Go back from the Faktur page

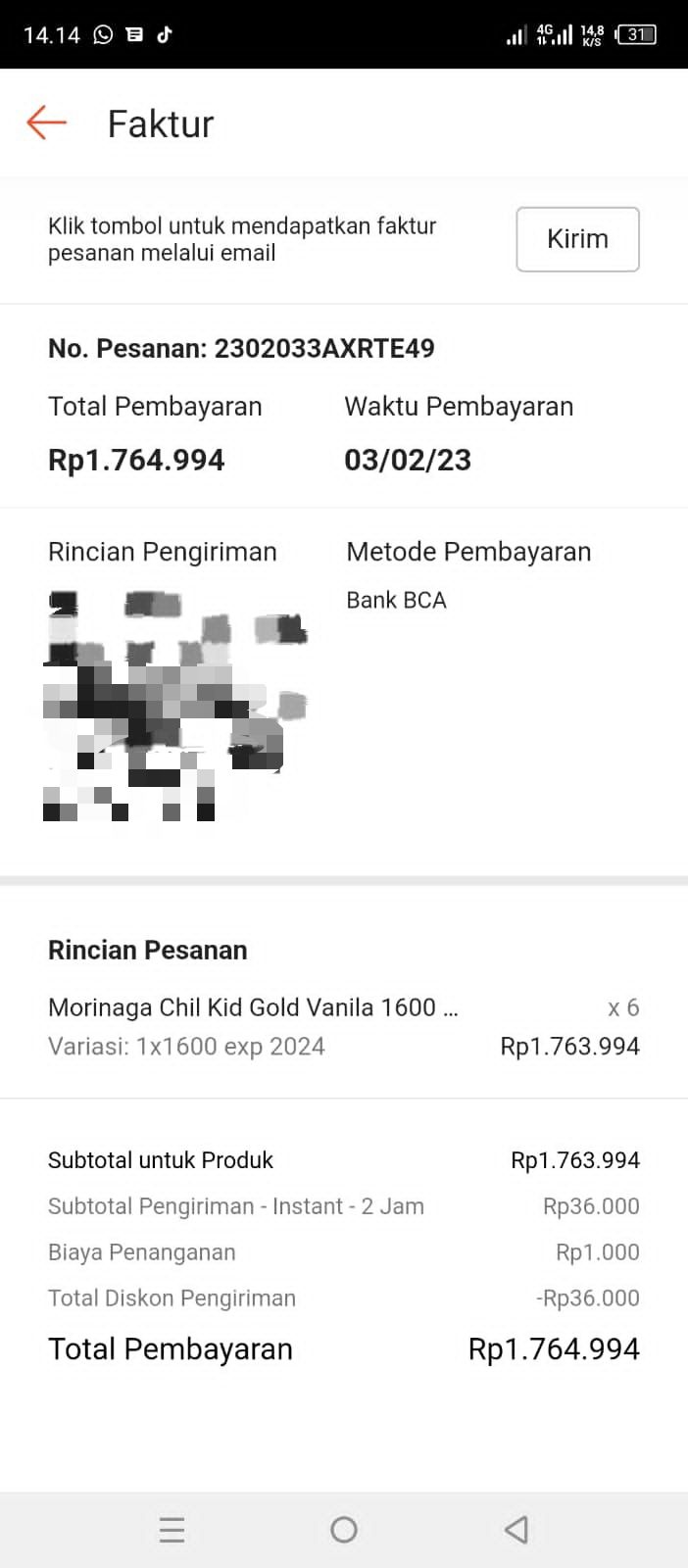click(x=46, y=123)
